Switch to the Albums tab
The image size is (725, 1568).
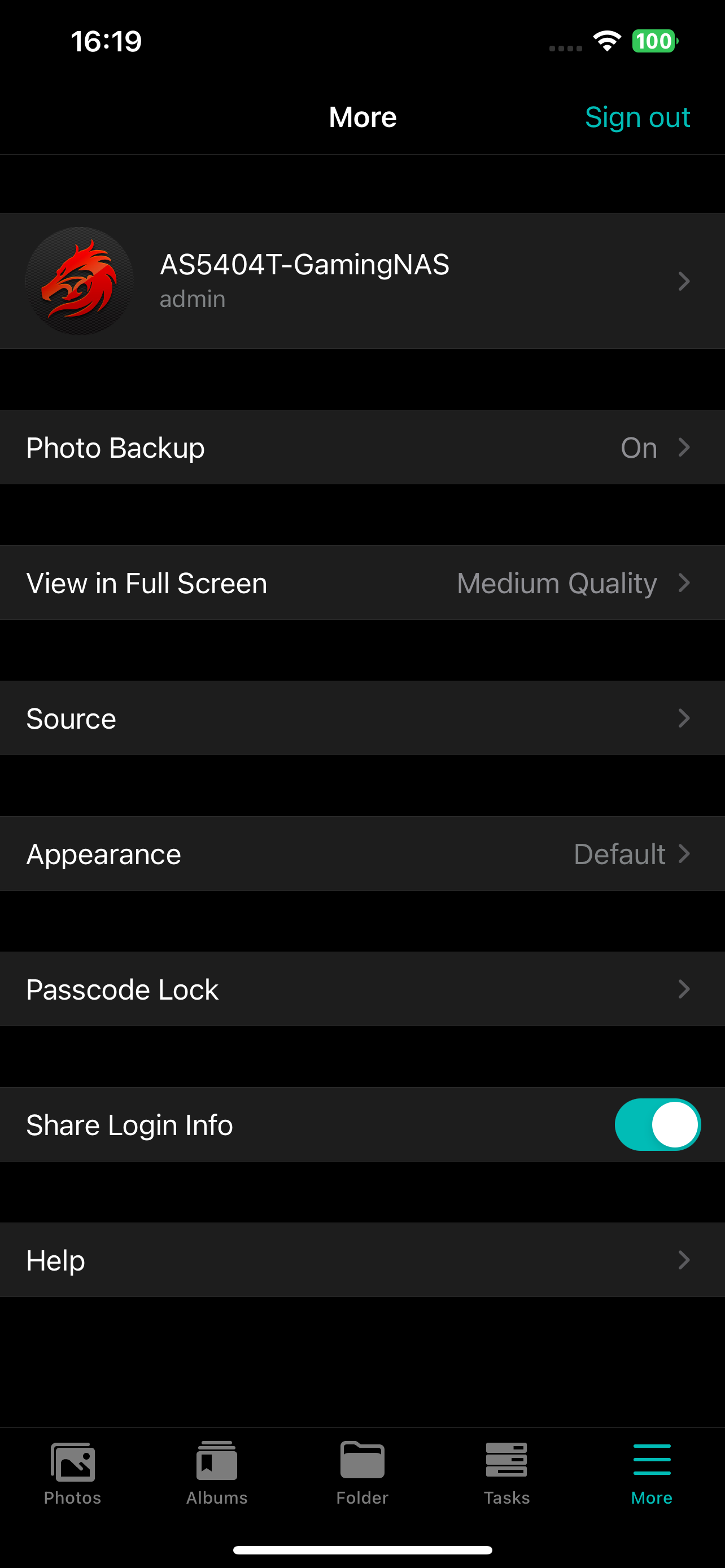(x=217, y=1473)
